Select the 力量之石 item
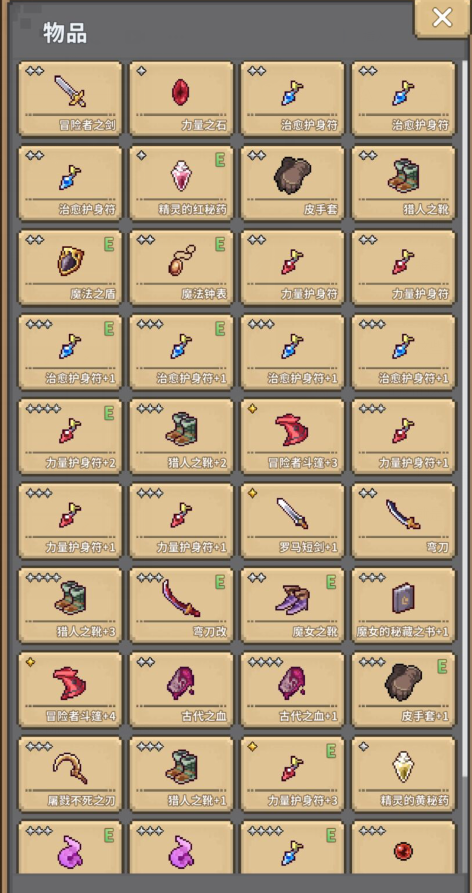Viewport: 472px width, 893px height. [x=181, y=99]
